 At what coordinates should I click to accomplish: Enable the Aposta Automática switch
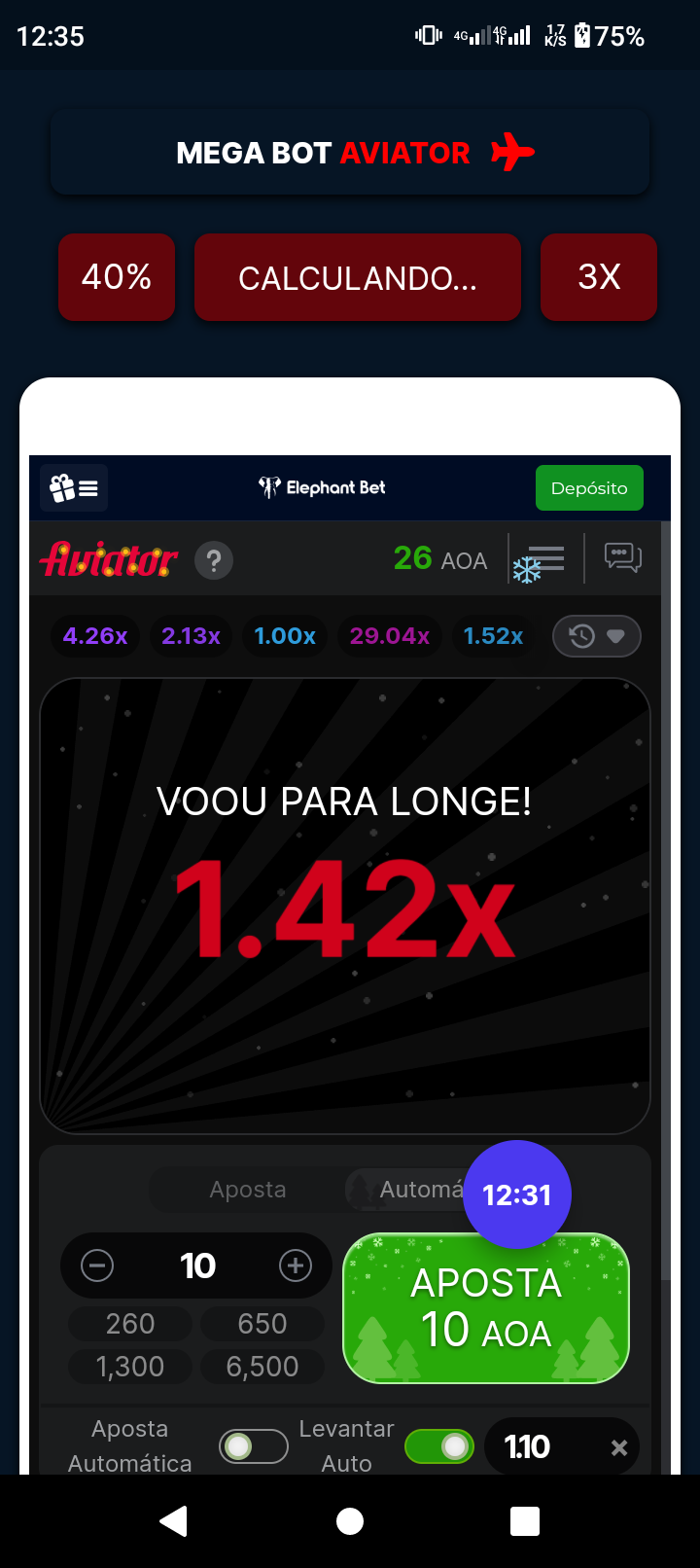tap(253, 1446)
